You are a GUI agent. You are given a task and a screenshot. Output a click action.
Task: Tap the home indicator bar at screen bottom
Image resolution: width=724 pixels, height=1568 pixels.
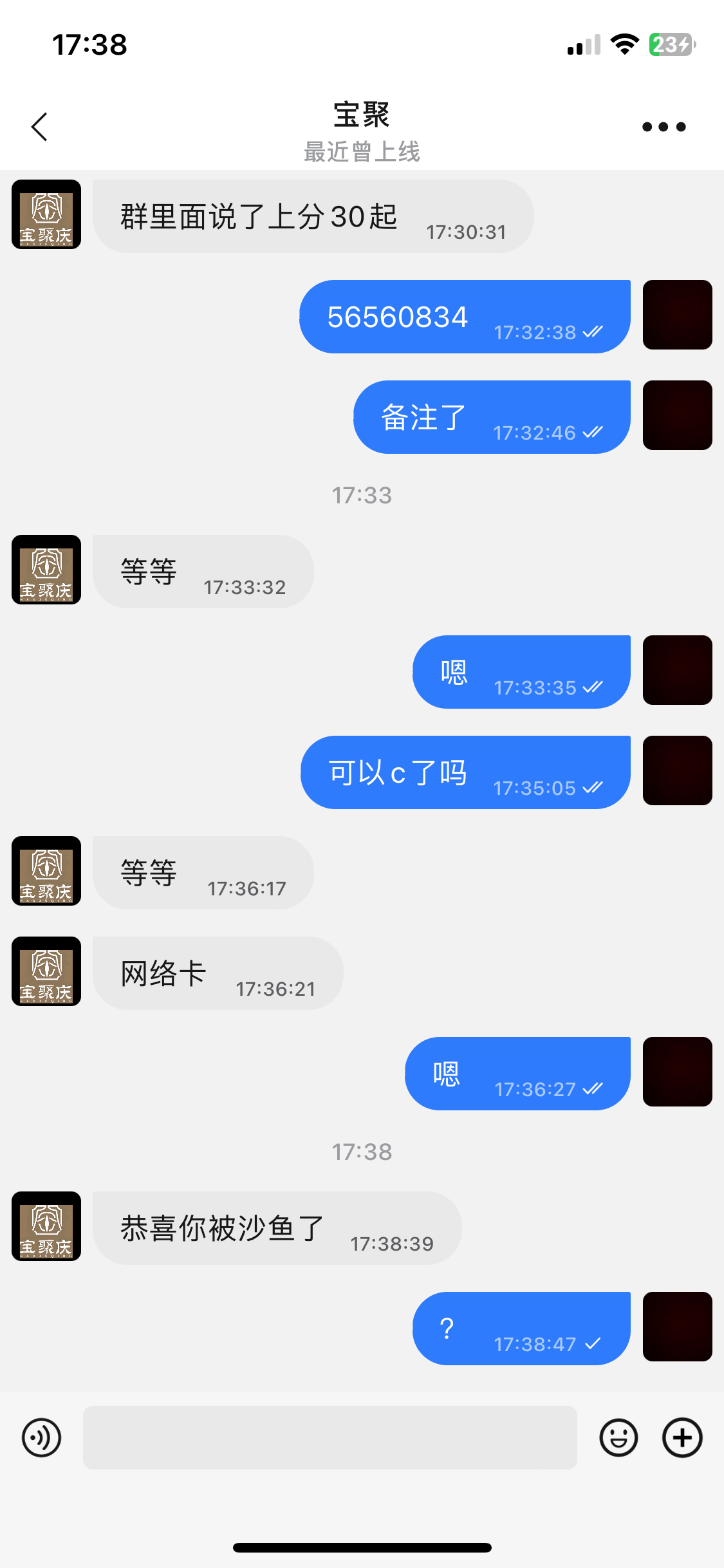[362, 1547]
